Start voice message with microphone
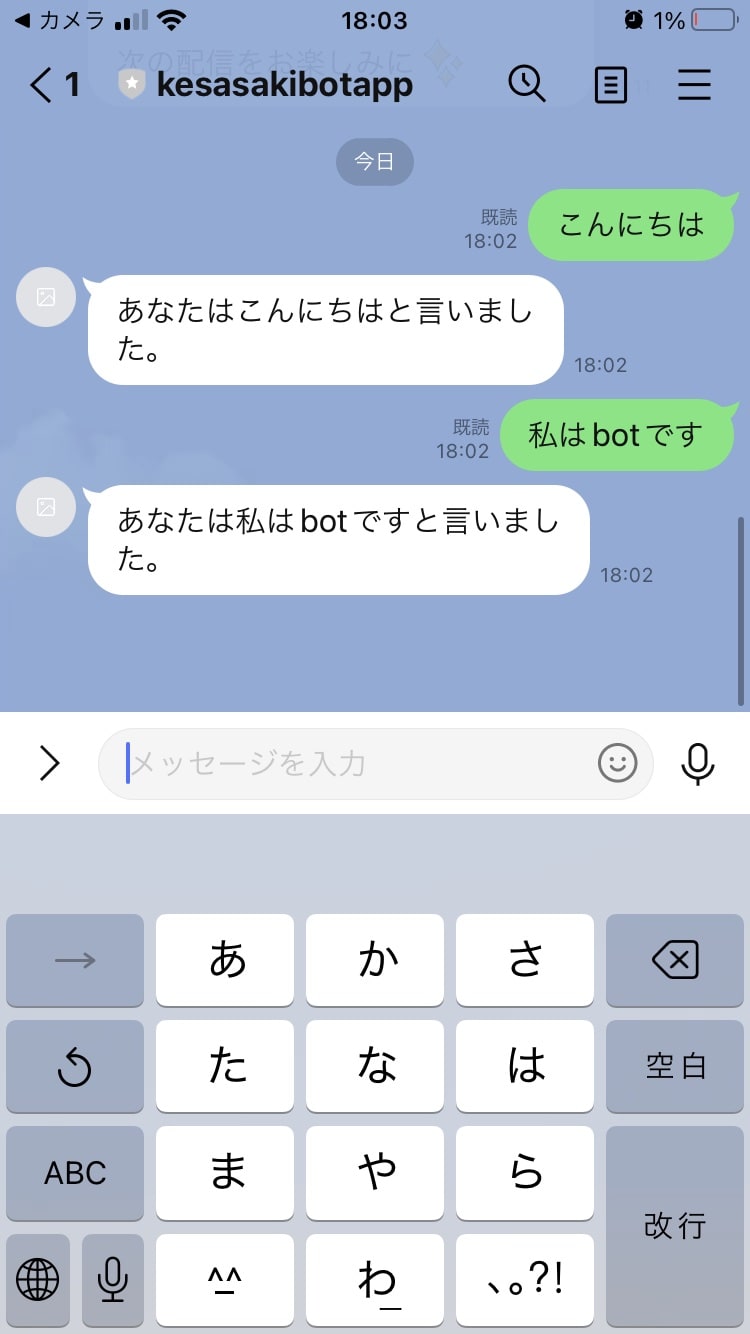This screenshot has height=1334, width=750. coord(698,764)
